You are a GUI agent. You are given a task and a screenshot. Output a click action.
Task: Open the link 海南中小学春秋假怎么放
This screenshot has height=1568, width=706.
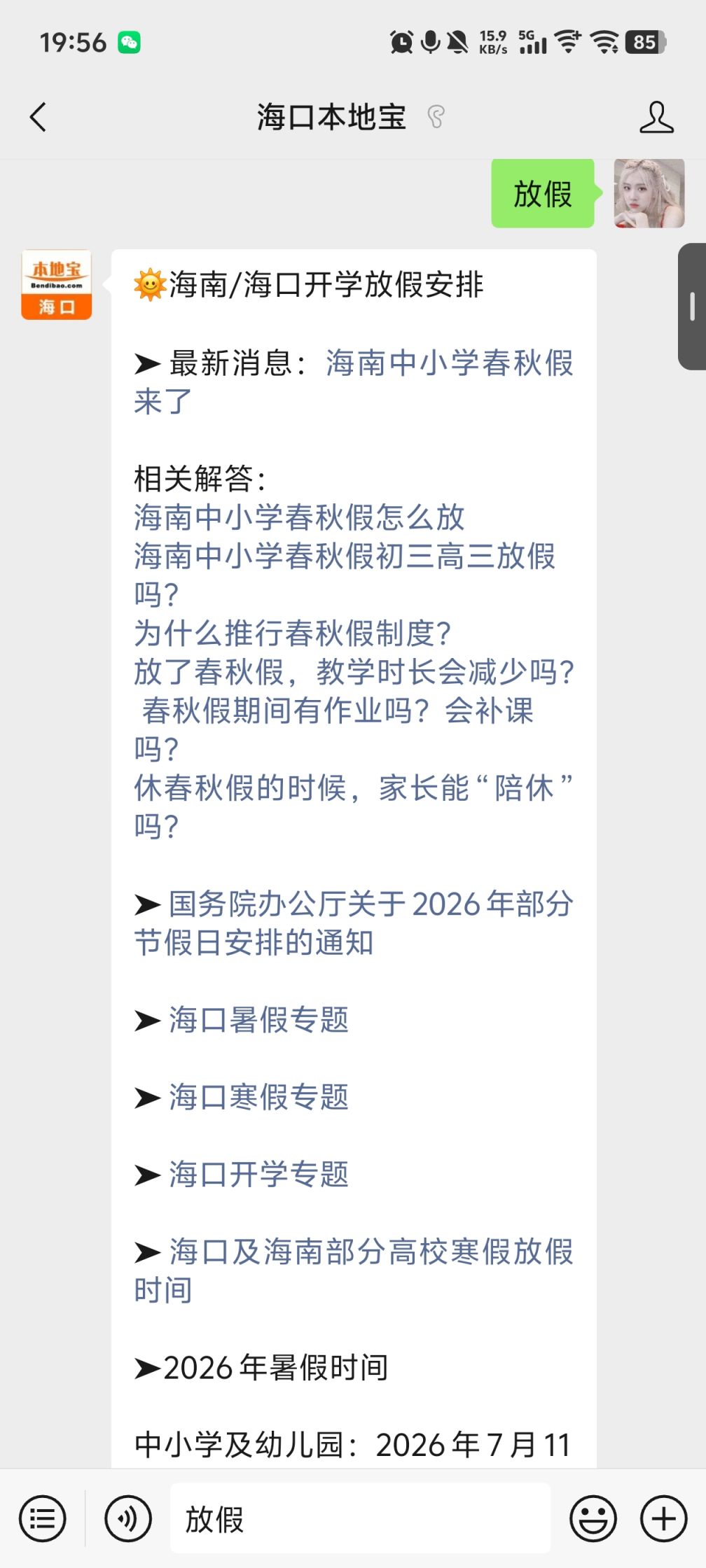tap(299, 517)
